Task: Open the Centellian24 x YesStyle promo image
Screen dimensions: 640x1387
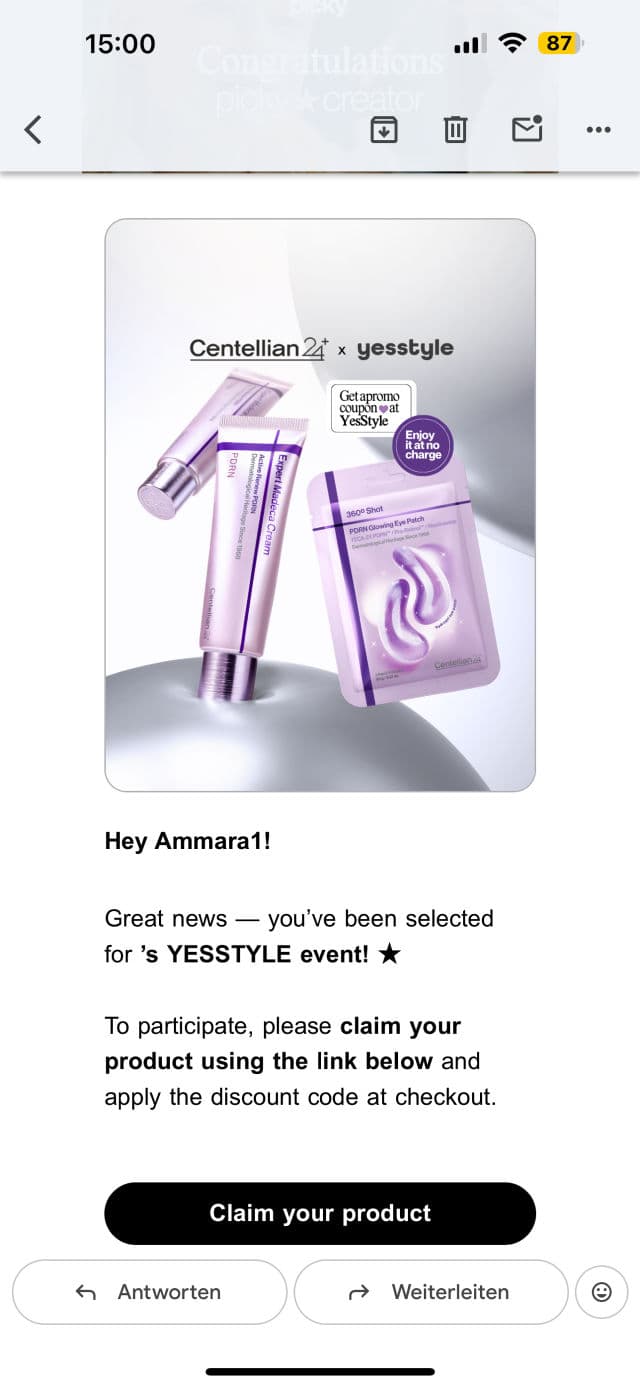Action: click(x=320, y=505)
